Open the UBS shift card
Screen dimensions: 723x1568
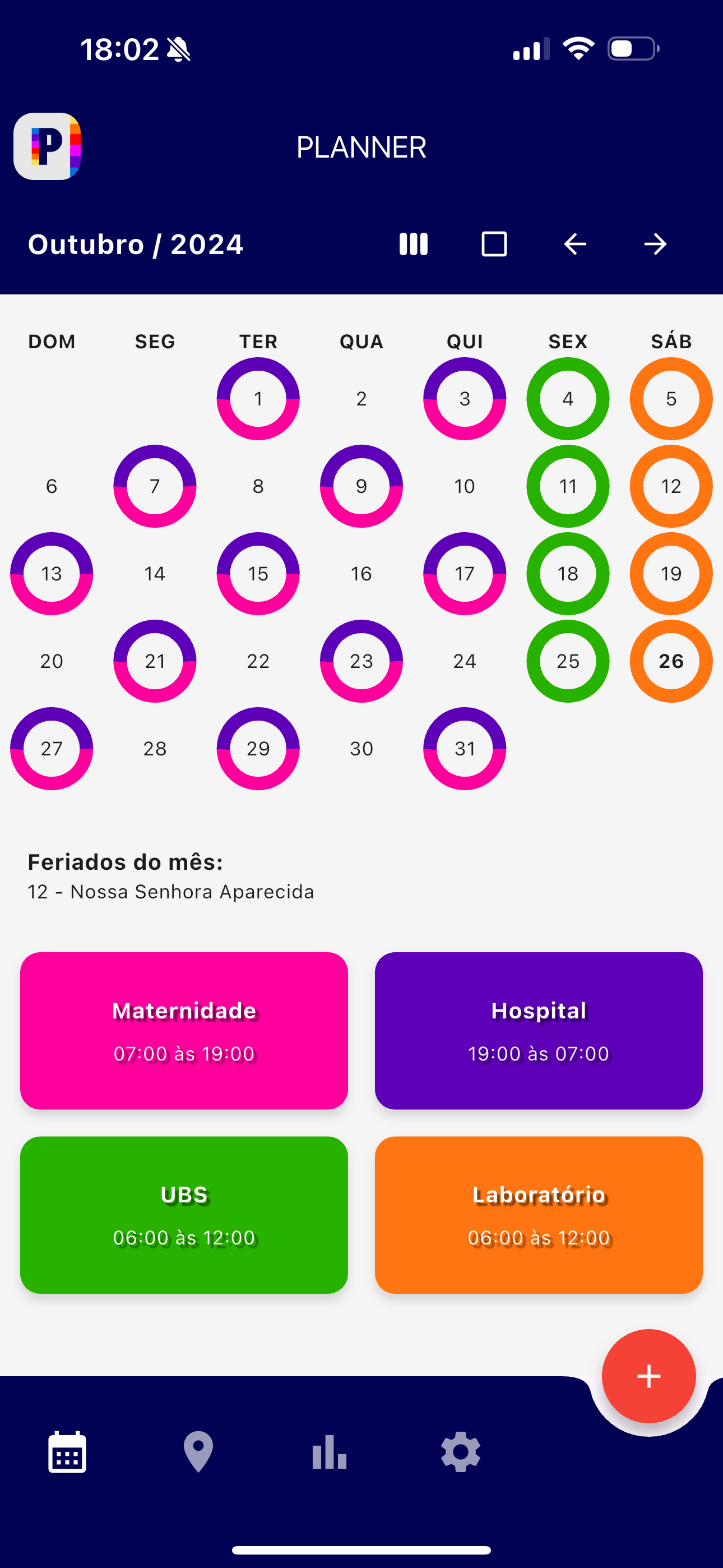184,1215
